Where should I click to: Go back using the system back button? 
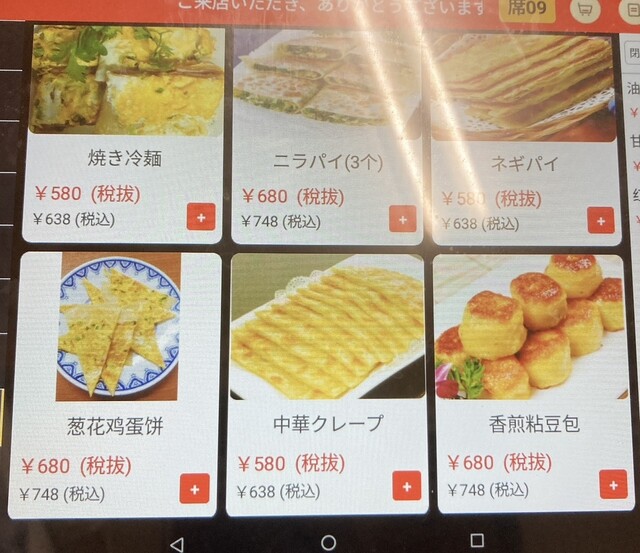(177, 543)
